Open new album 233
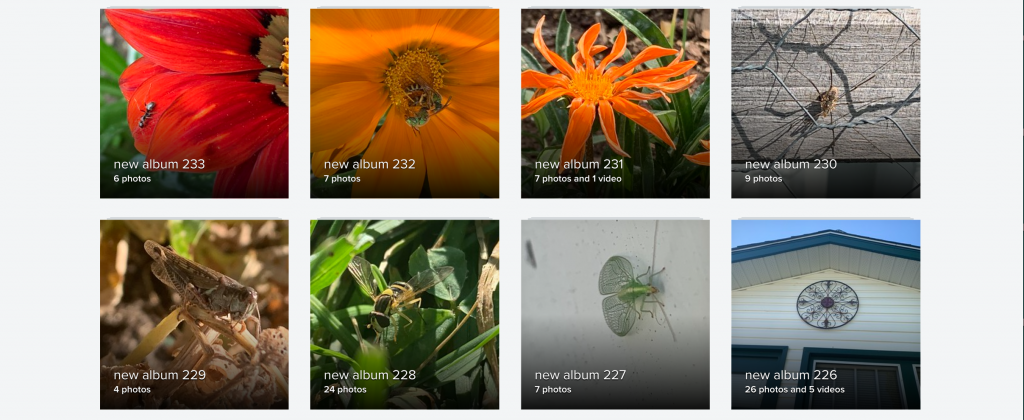 pos(194,103)
